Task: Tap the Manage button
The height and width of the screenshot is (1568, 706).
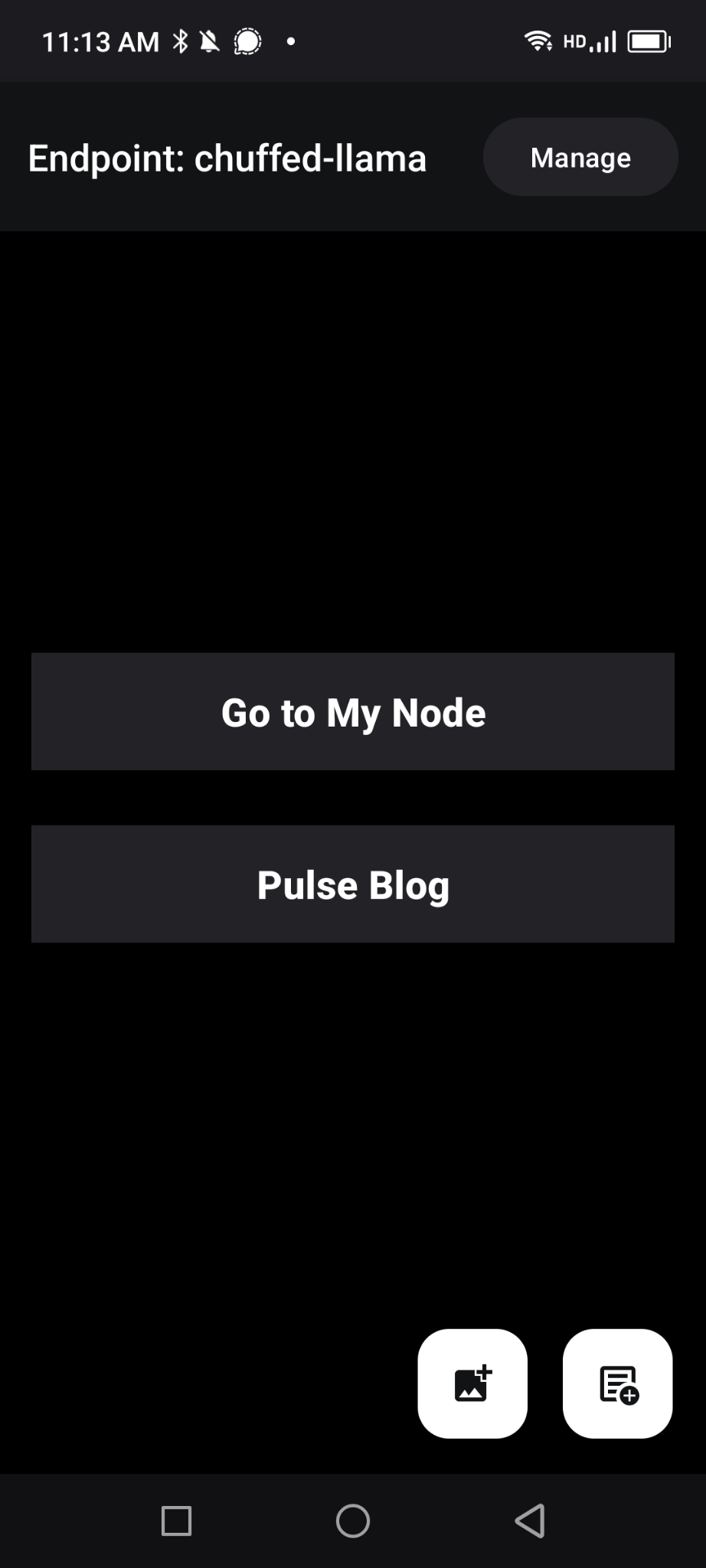Action: click(580, 157)
